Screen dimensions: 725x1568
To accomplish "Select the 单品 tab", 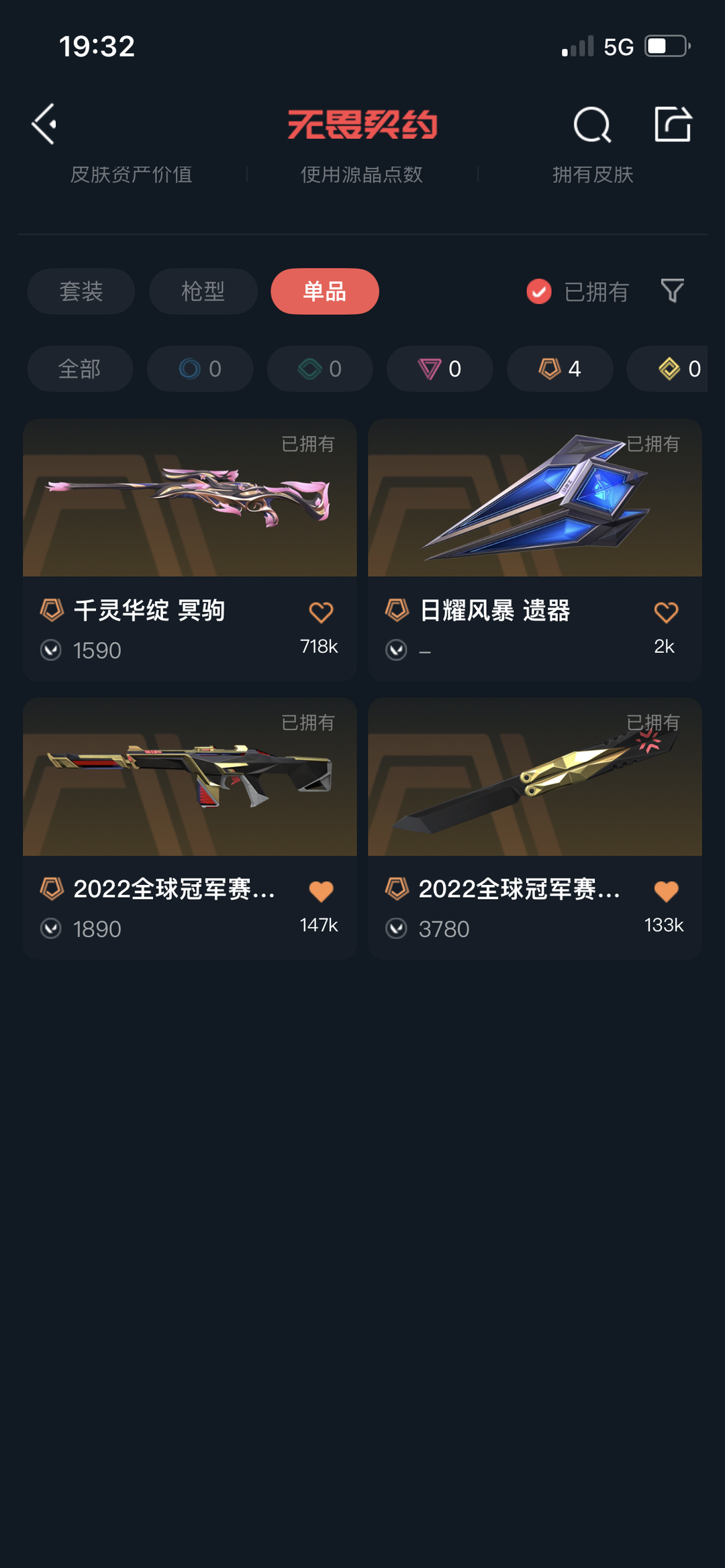I will [325, 291].
